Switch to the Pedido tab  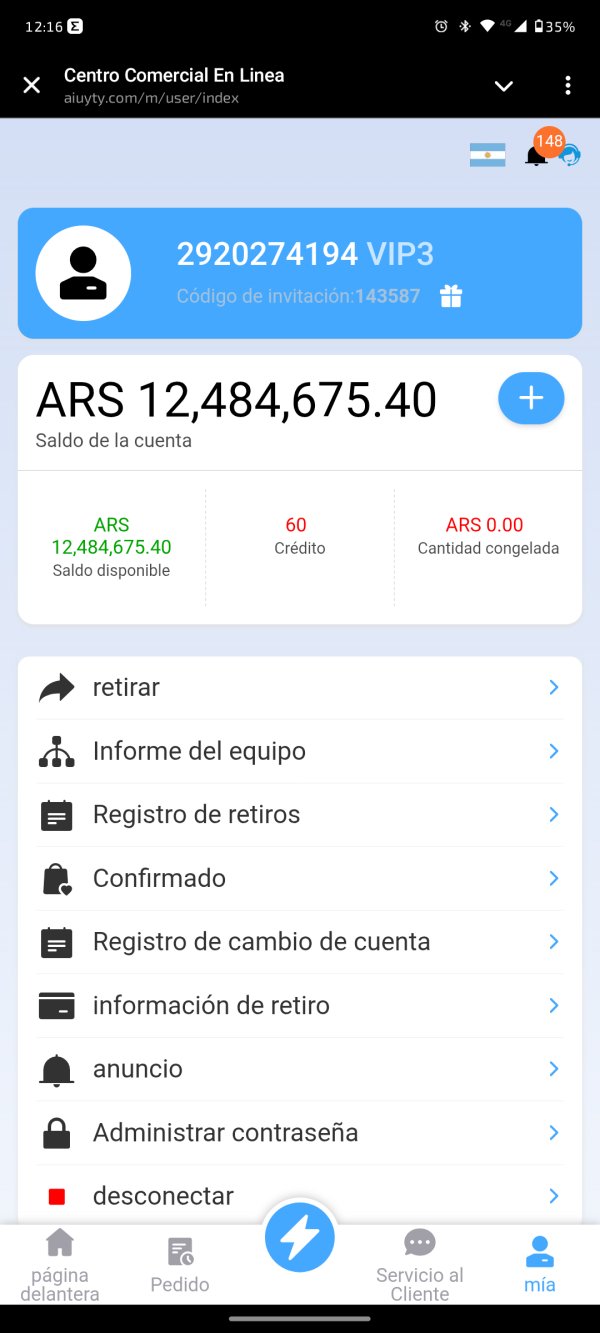click(x=180, y=1265)
